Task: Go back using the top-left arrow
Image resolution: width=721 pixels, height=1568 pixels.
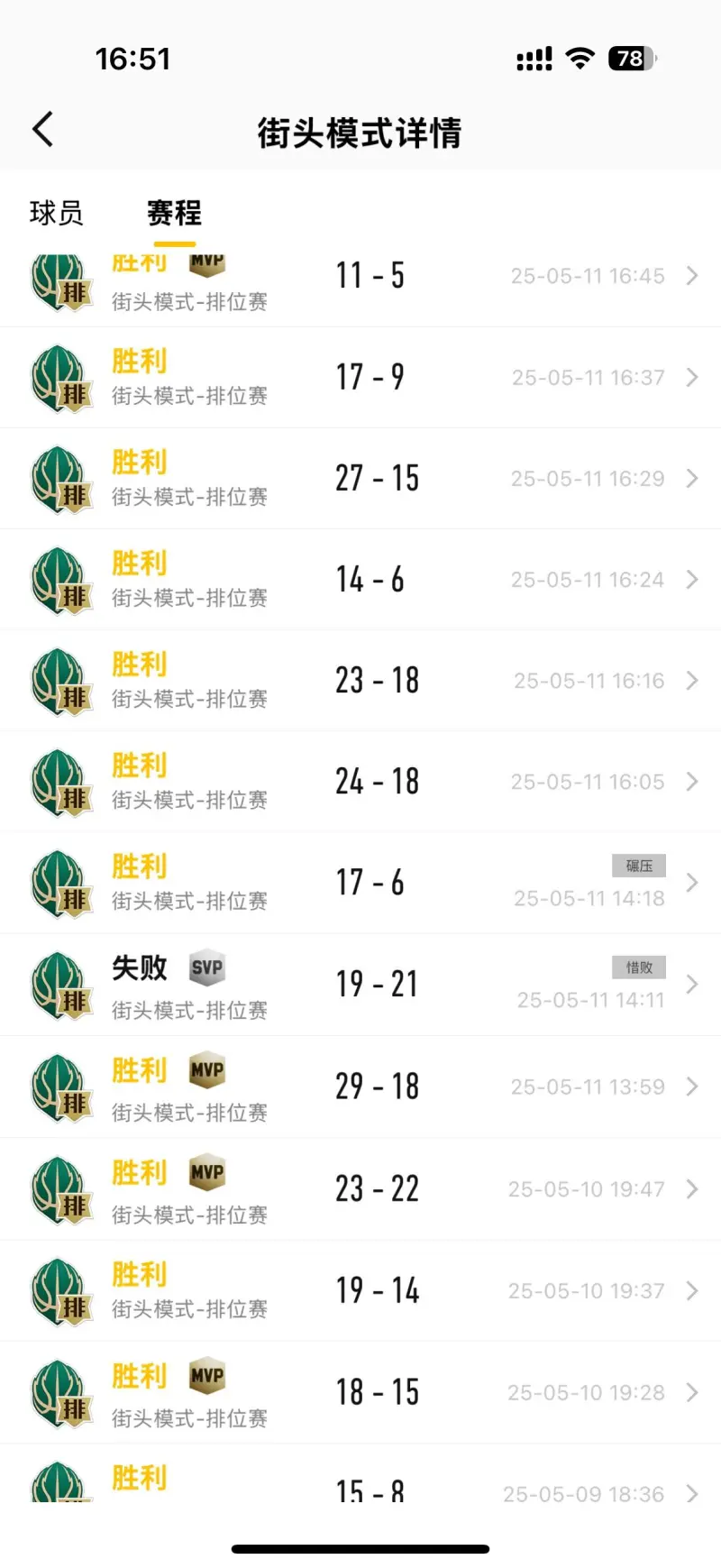Action: point(42,129)
